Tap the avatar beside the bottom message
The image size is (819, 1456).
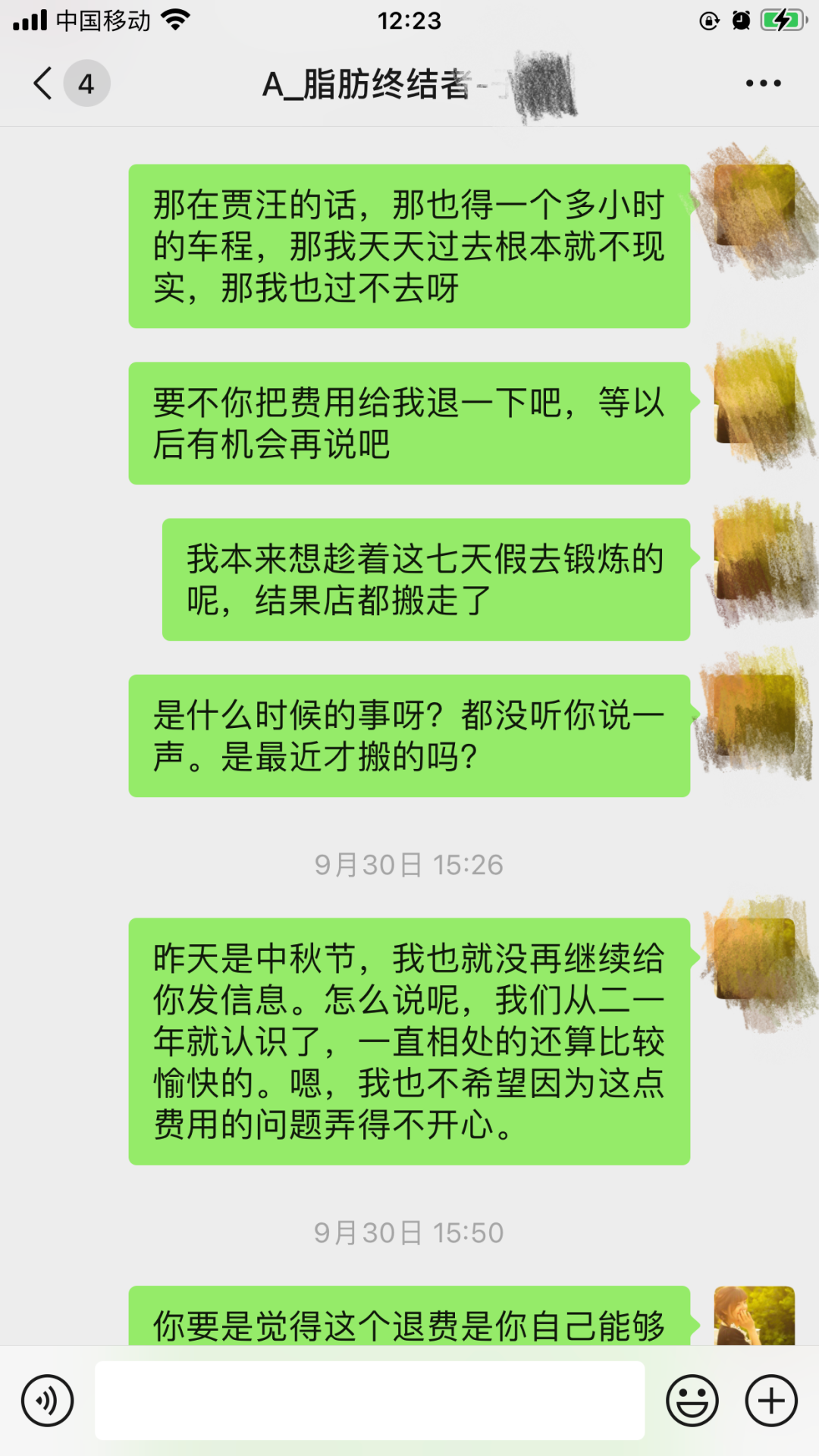tap(754, 1316)
